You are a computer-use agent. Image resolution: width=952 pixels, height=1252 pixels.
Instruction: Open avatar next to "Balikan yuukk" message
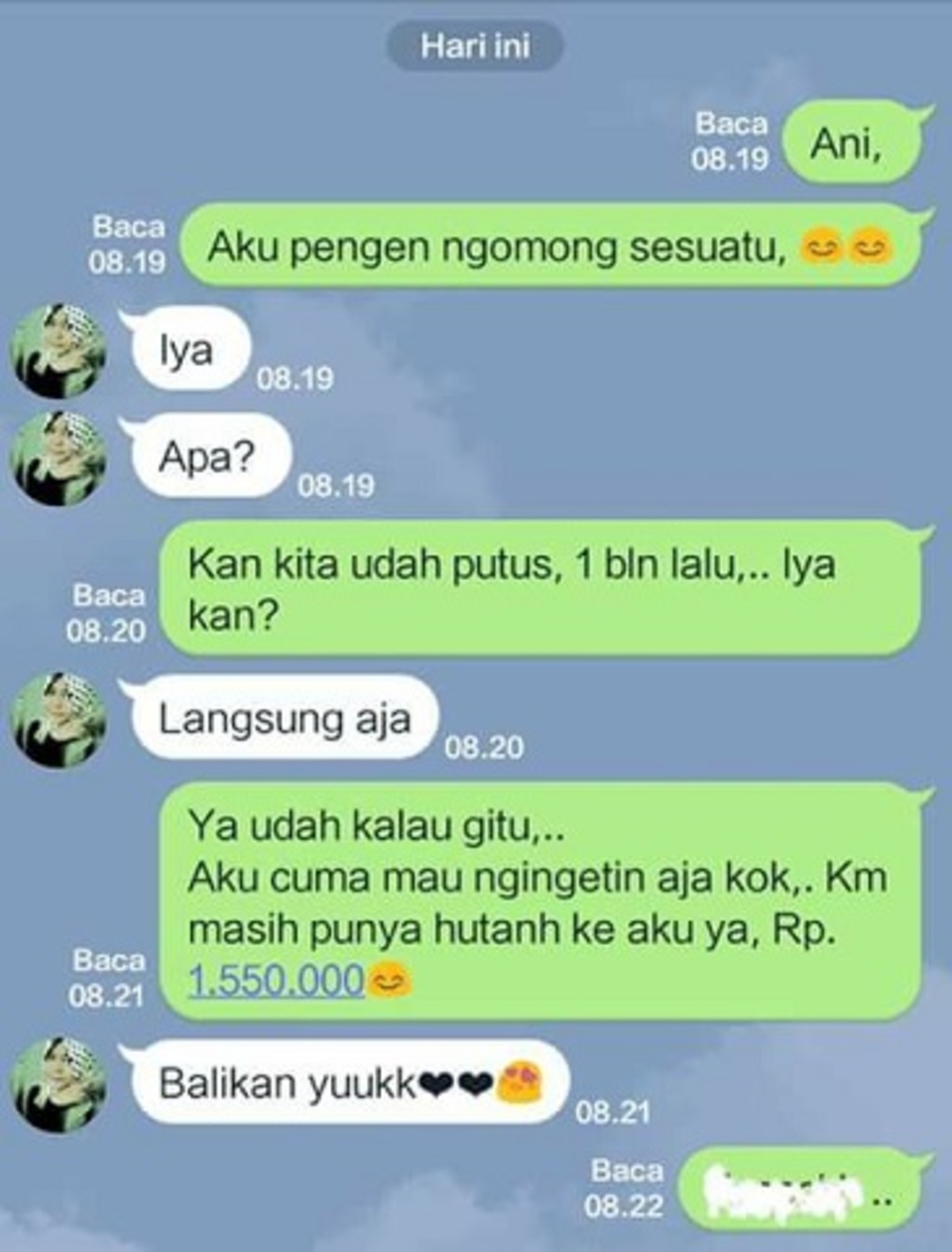click(57, 1084)
